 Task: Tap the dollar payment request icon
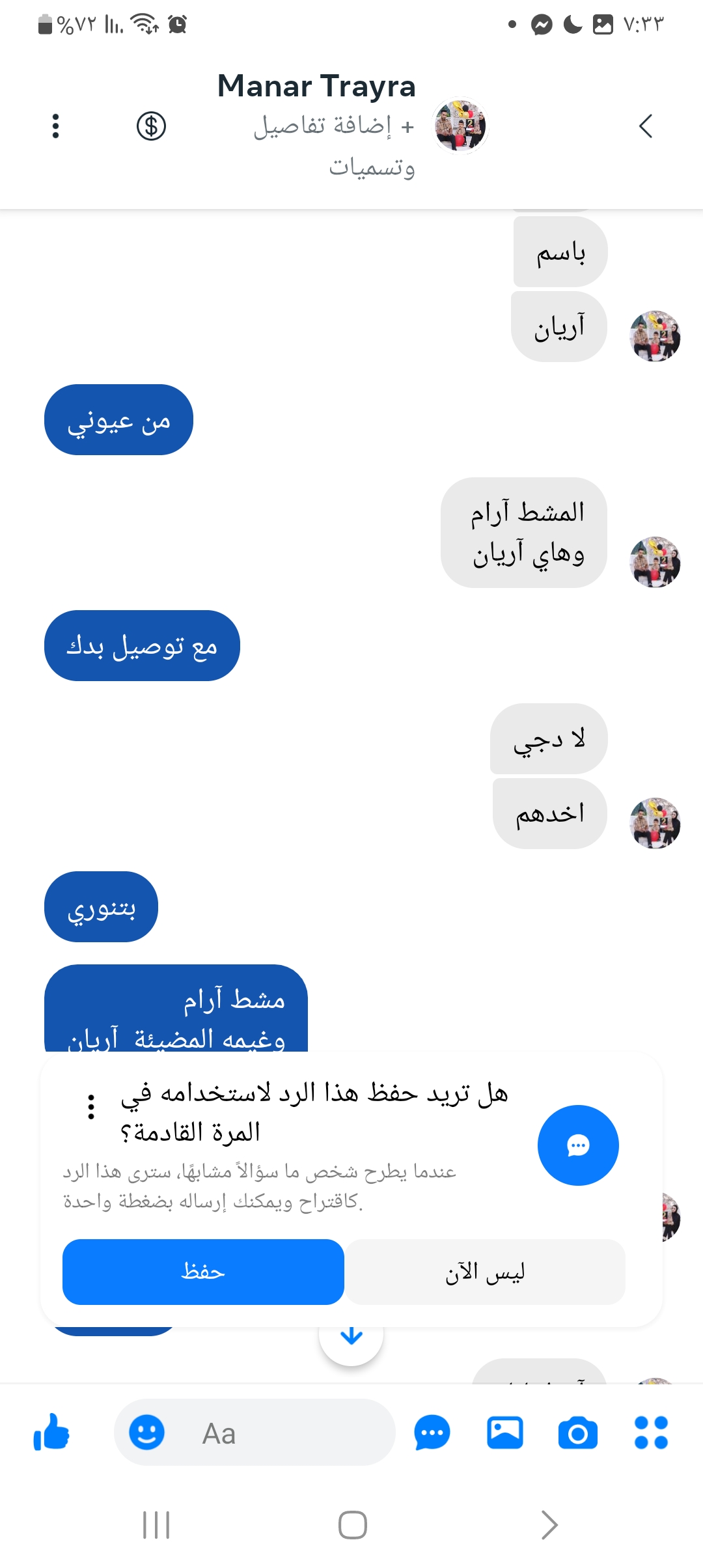coord(151,126)
